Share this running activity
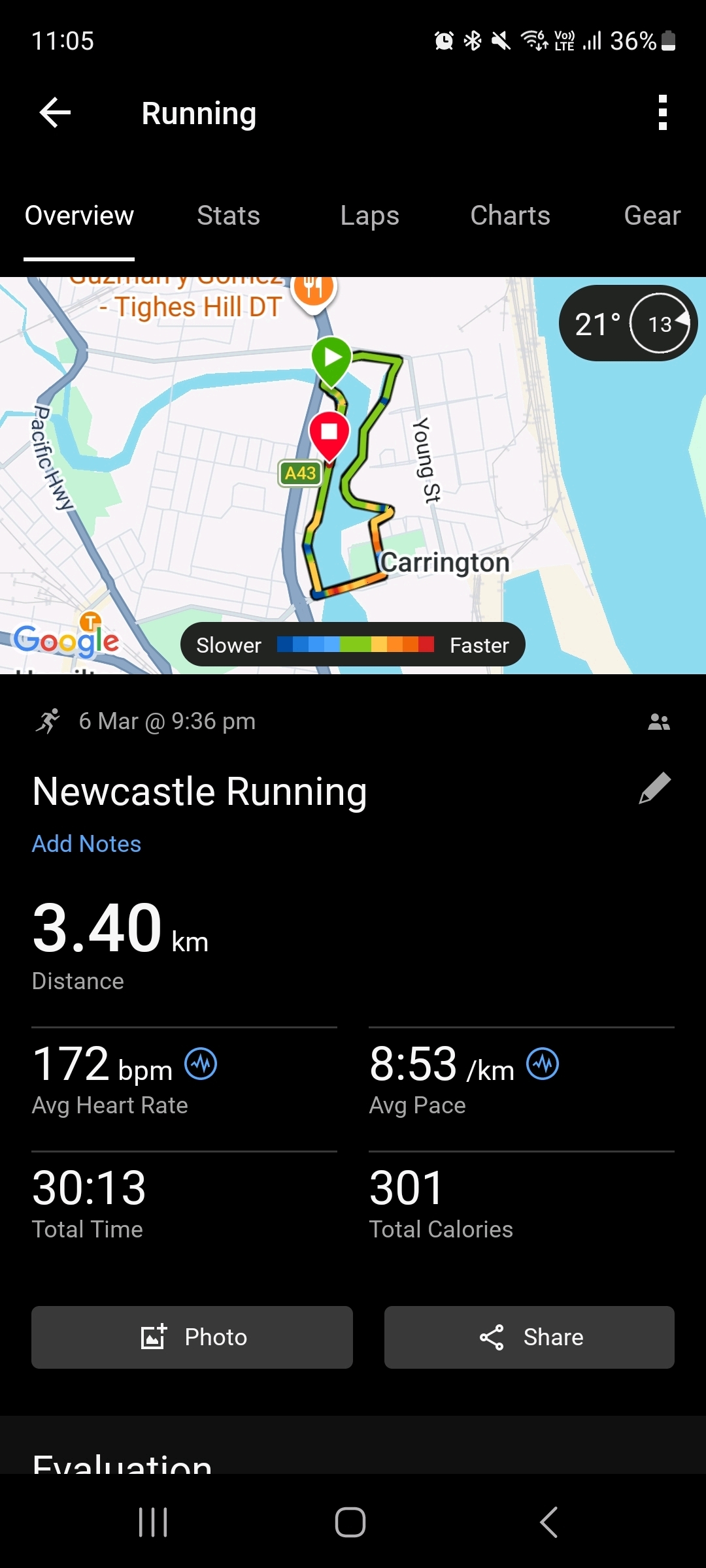706x1568 pixels. point(529,1337)
